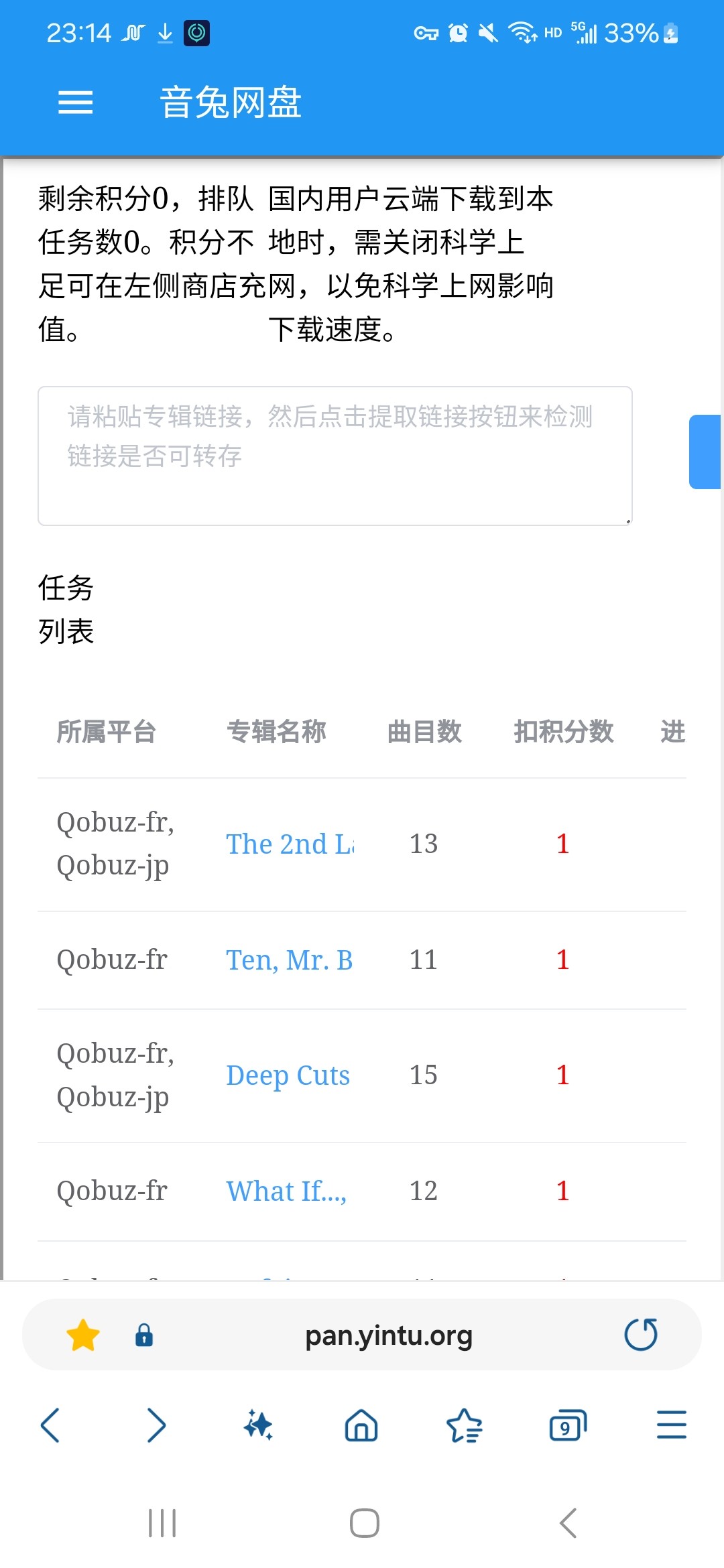Viewport: 724px width, 1568px height.
Task: View the 9 open browser tabs
Action: coord(568,1425)
